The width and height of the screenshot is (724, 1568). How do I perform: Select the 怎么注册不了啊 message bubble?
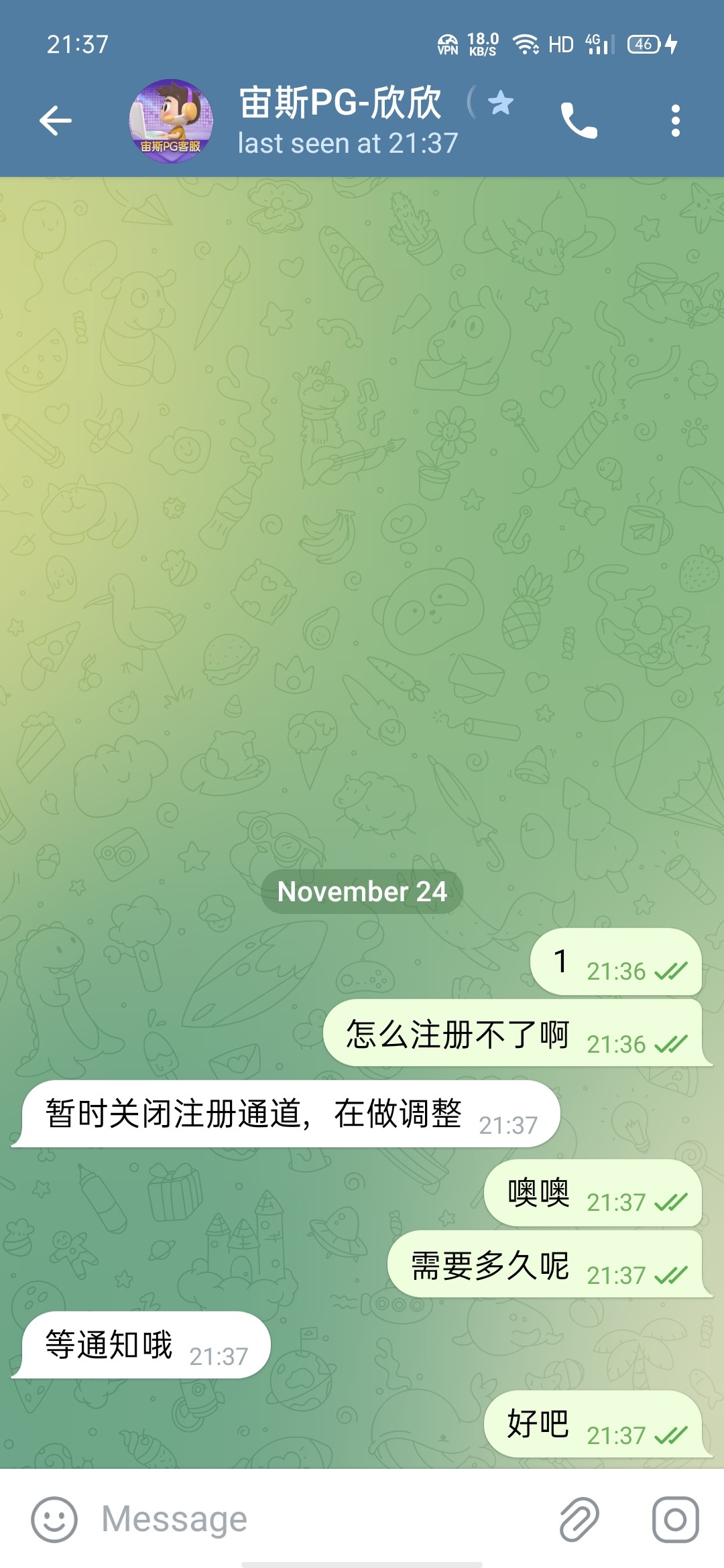(457, 1034)
